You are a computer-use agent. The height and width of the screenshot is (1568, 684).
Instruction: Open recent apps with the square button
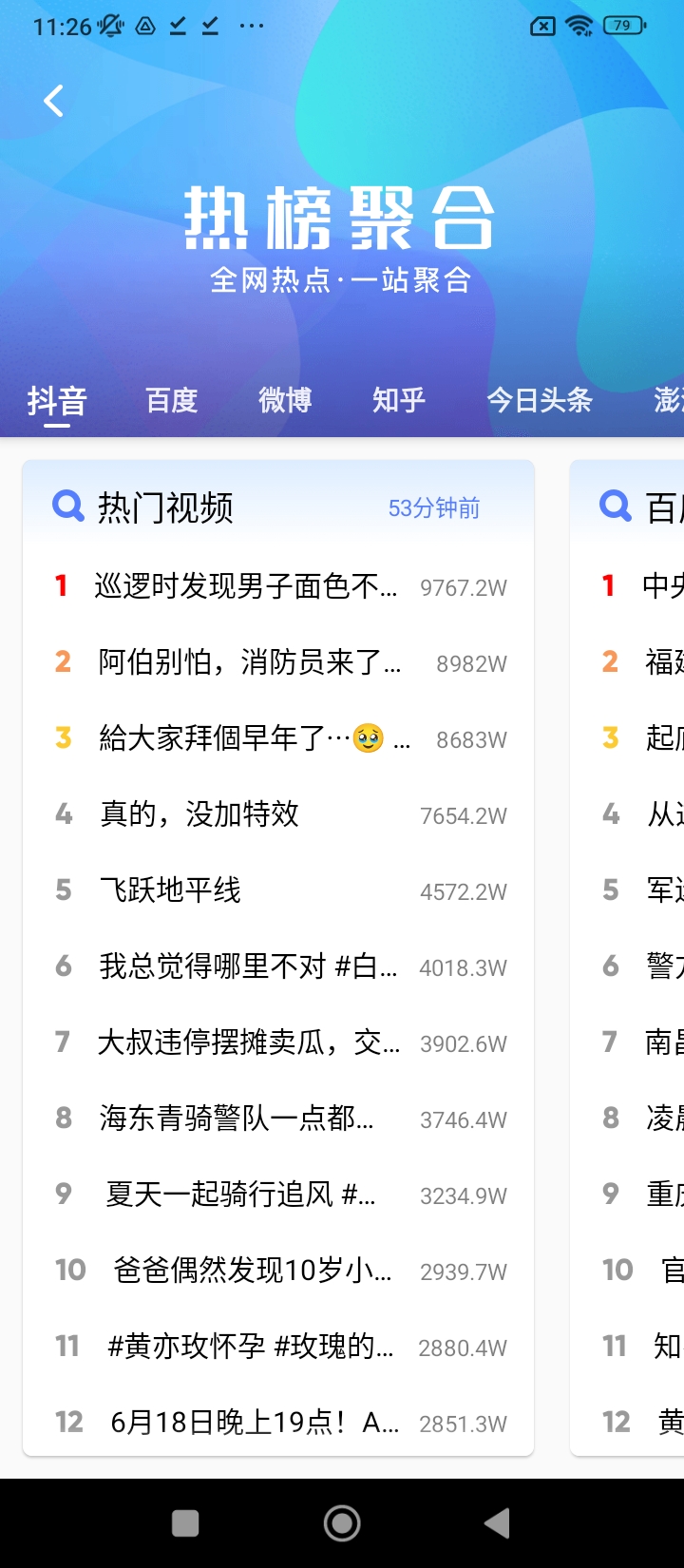click(x=185, y=1523)
